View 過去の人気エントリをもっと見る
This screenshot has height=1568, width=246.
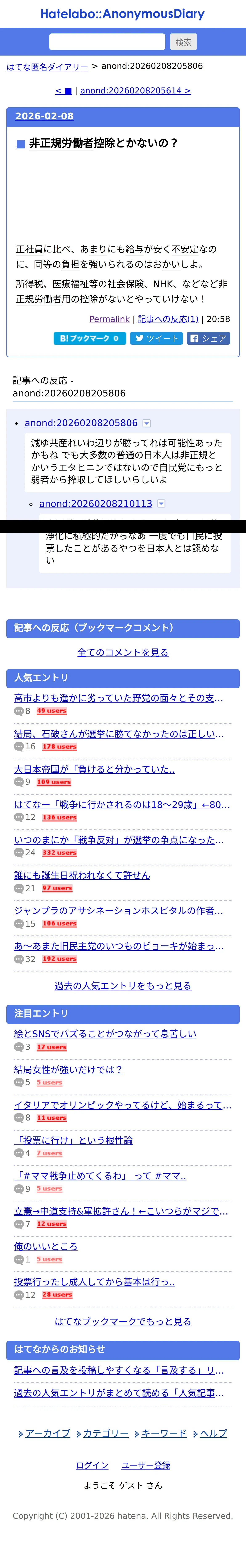123,986
